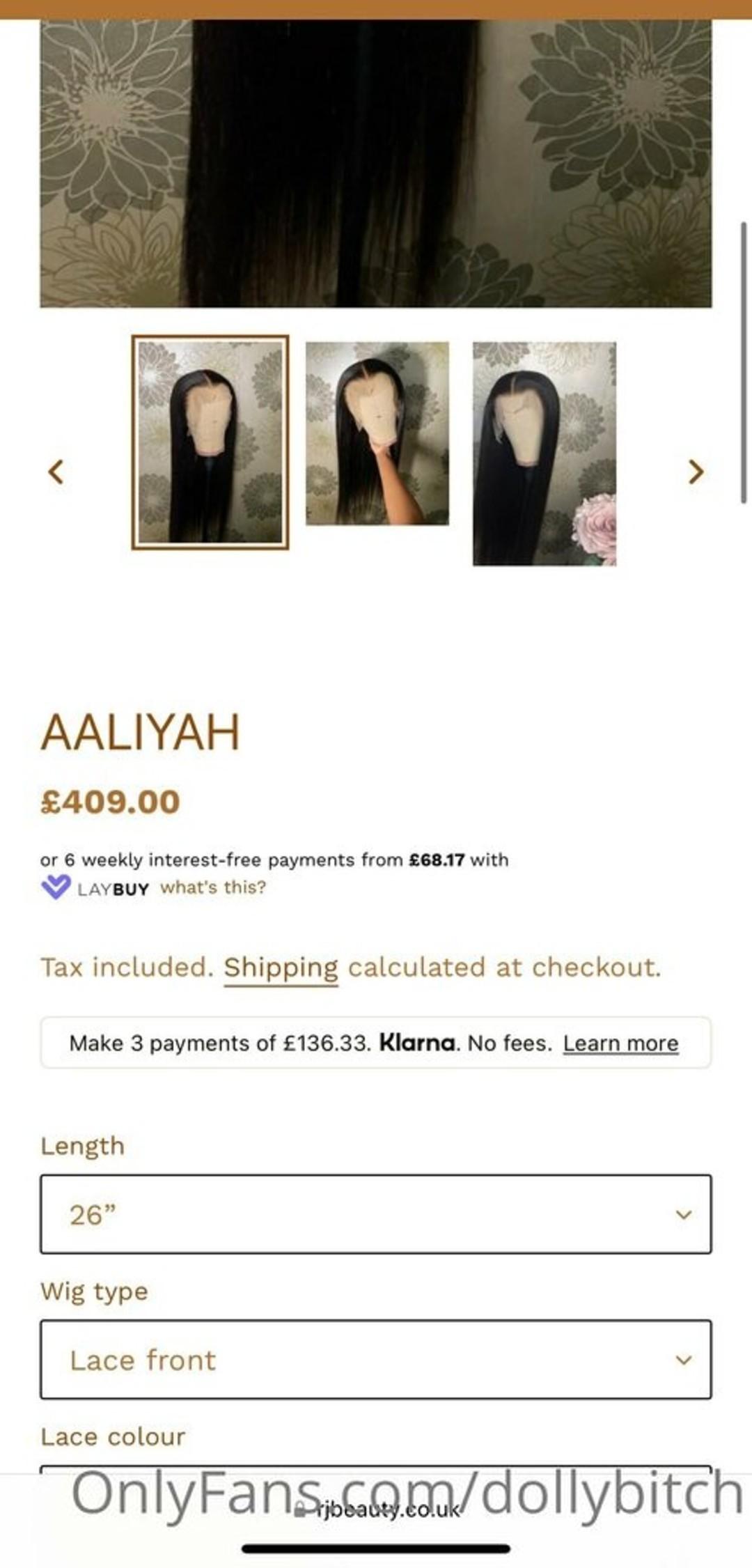View the wig thumbnail with pink rose
This screenshot has height=1568, width=752.
(544, 453)
